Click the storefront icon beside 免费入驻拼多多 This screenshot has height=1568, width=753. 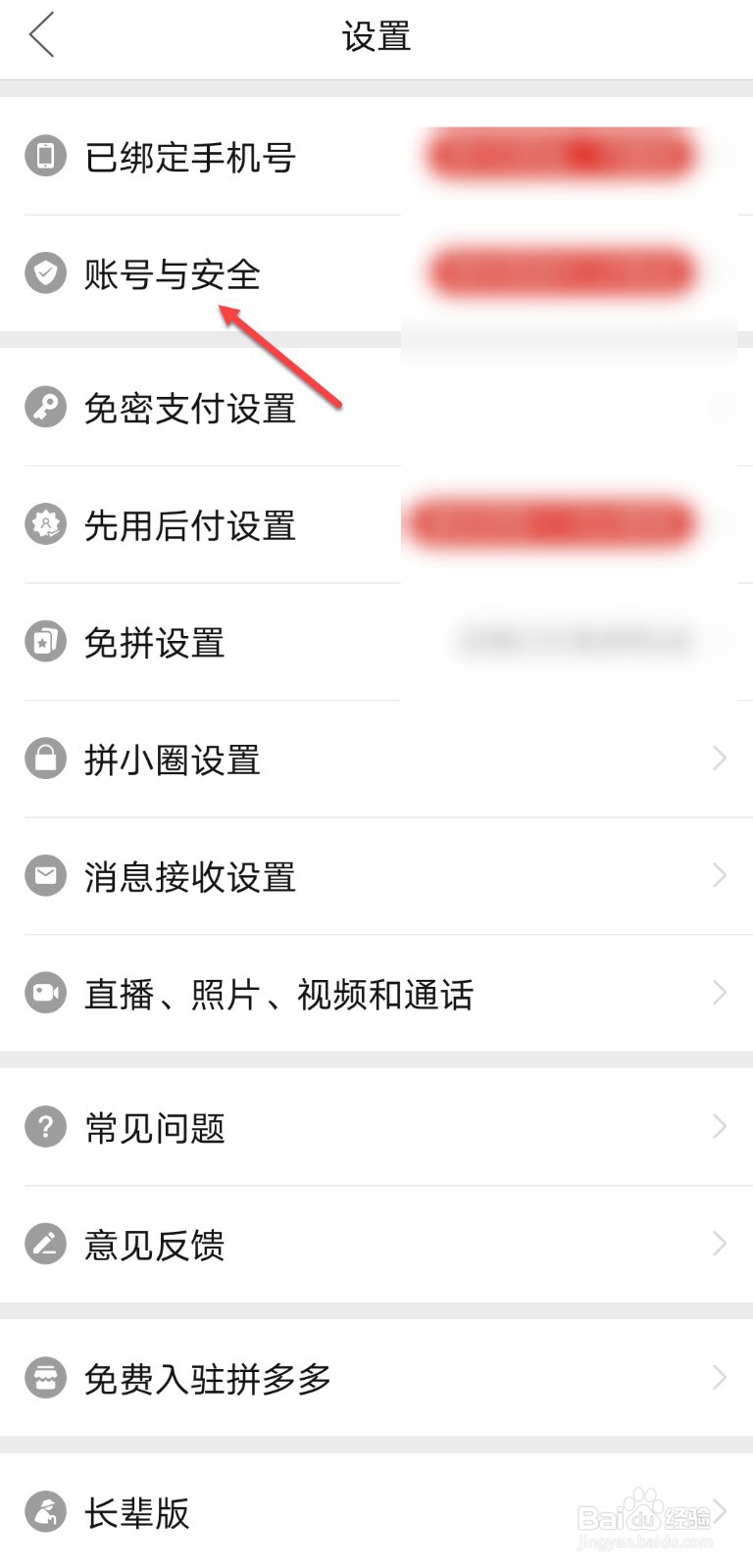45,1378
